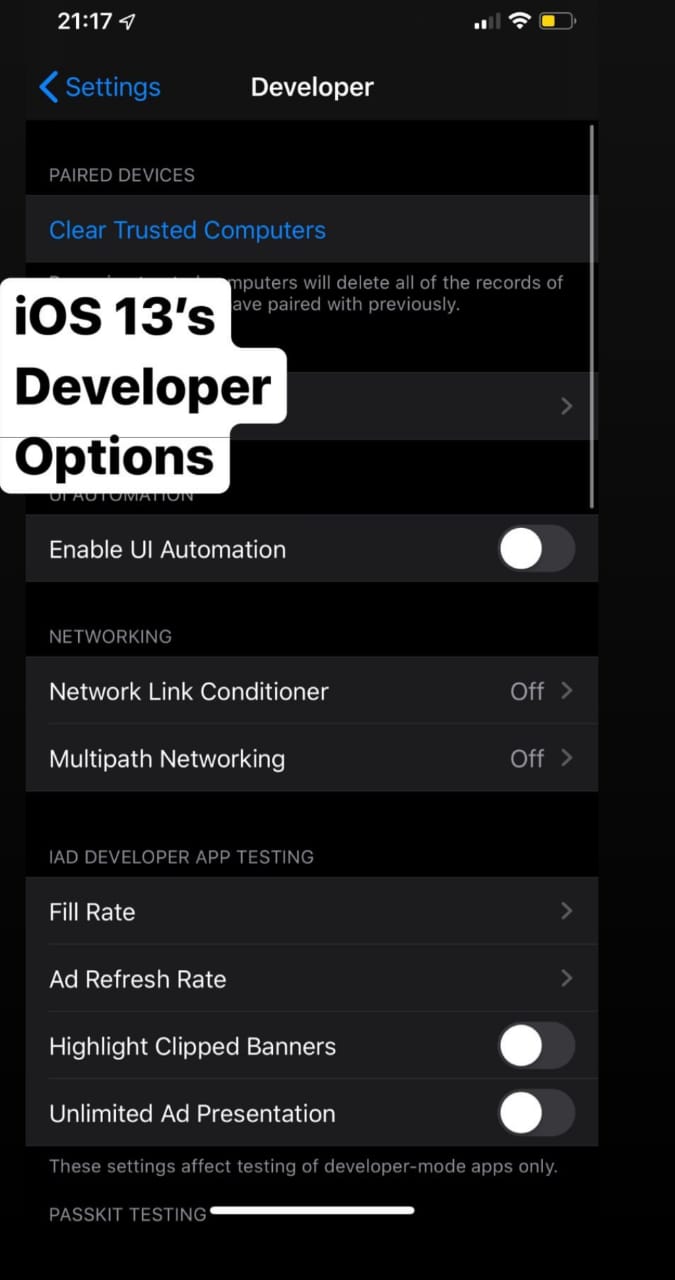
Task: Open Ad Refresh Rate
Action: coord(312,978)
